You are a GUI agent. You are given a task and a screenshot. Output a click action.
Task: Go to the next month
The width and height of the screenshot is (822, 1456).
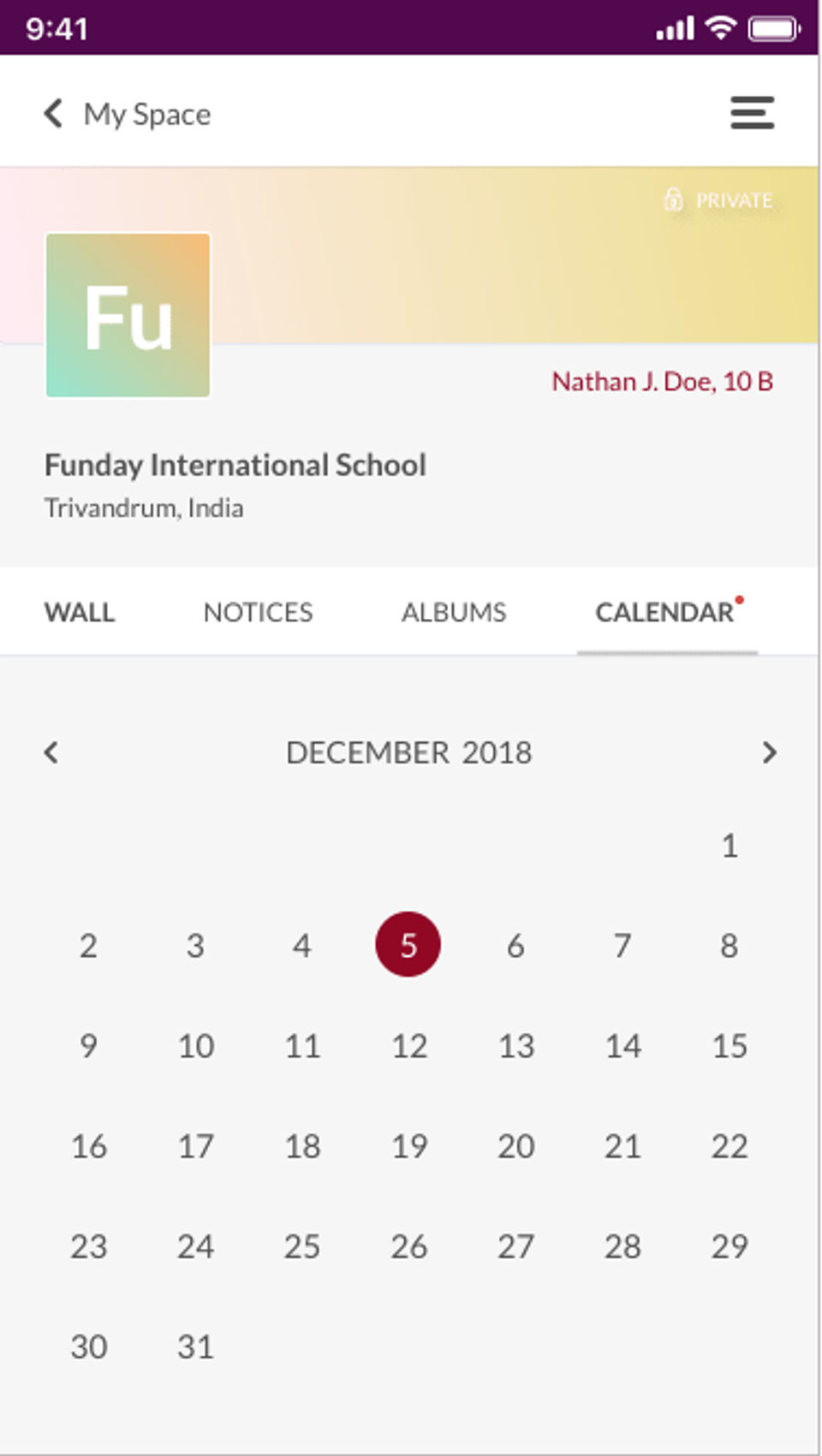coord(769,752)
